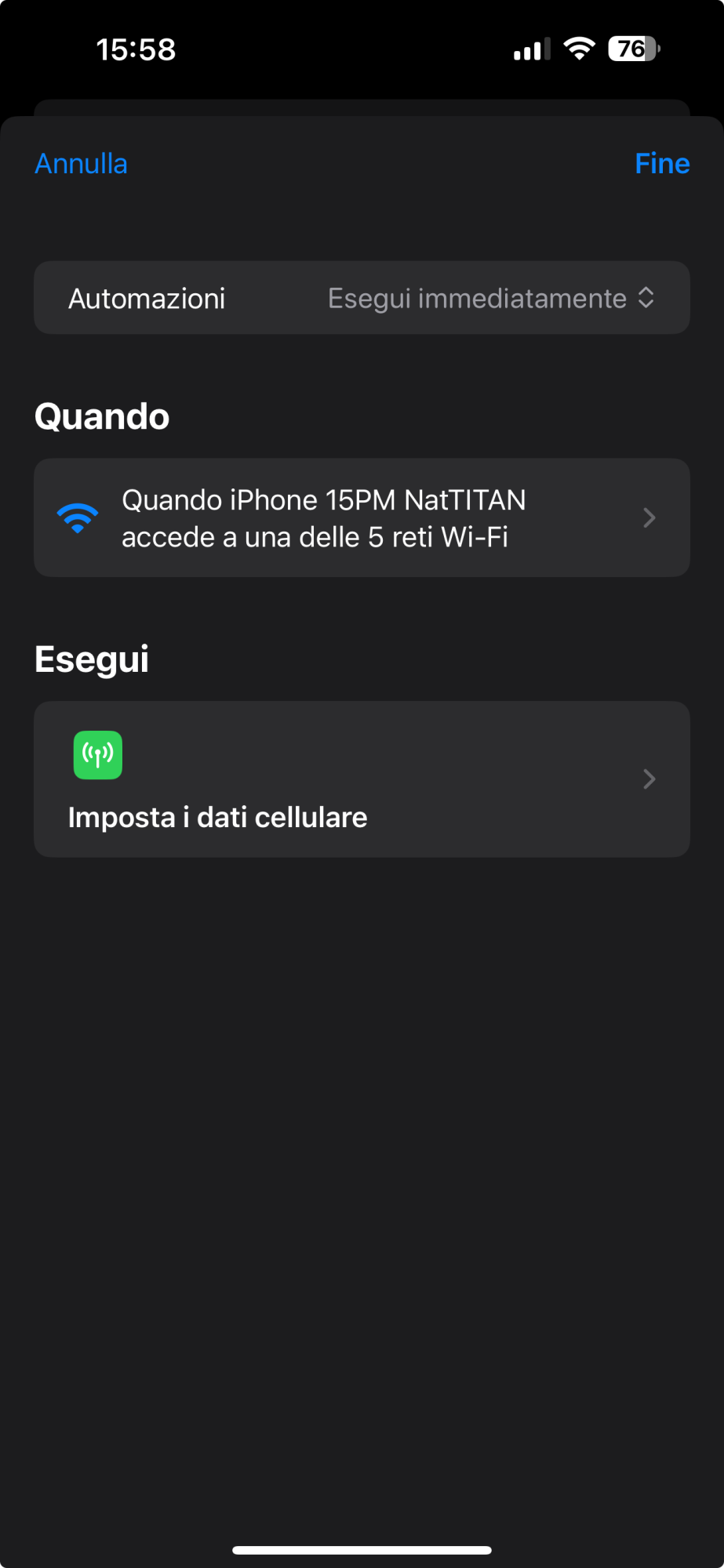Viewport: 724px width, 1568px height.
Task: Open the Esegui immediatamente dropdown
Action: [491, 298]
